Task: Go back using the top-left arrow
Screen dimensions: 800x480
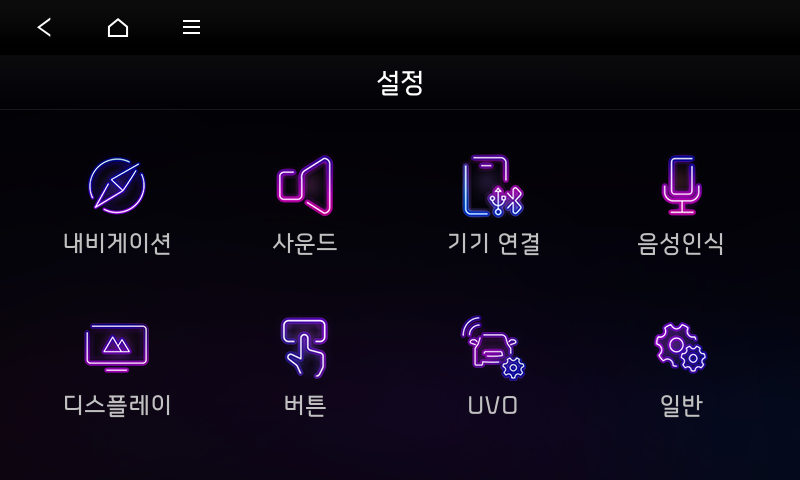Action: click(44, 27)
